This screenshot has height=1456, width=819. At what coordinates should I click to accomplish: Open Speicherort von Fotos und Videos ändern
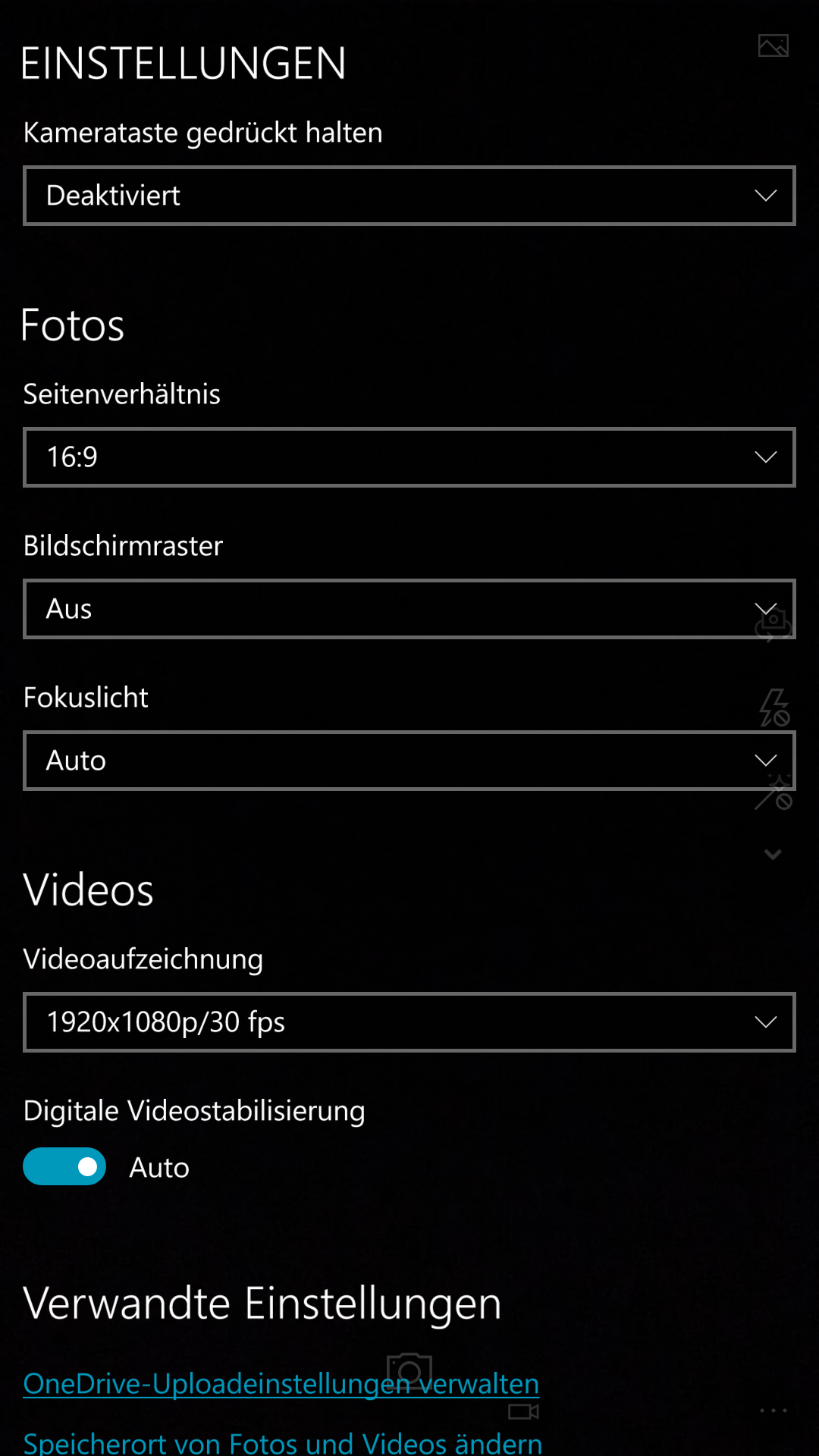tap(282, 1442)
